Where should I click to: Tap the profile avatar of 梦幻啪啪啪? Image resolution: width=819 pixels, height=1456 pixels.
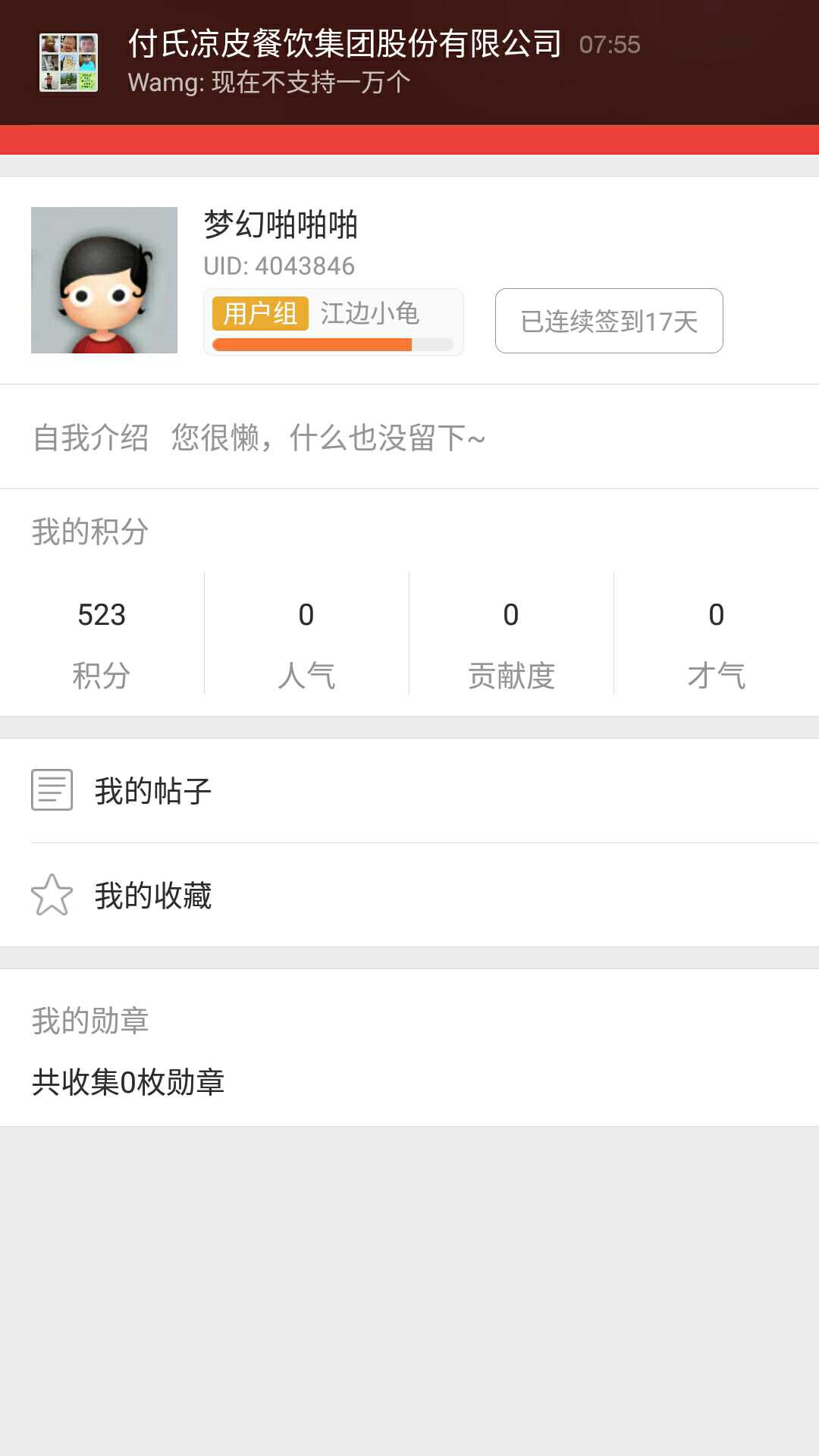pos(104,280)
